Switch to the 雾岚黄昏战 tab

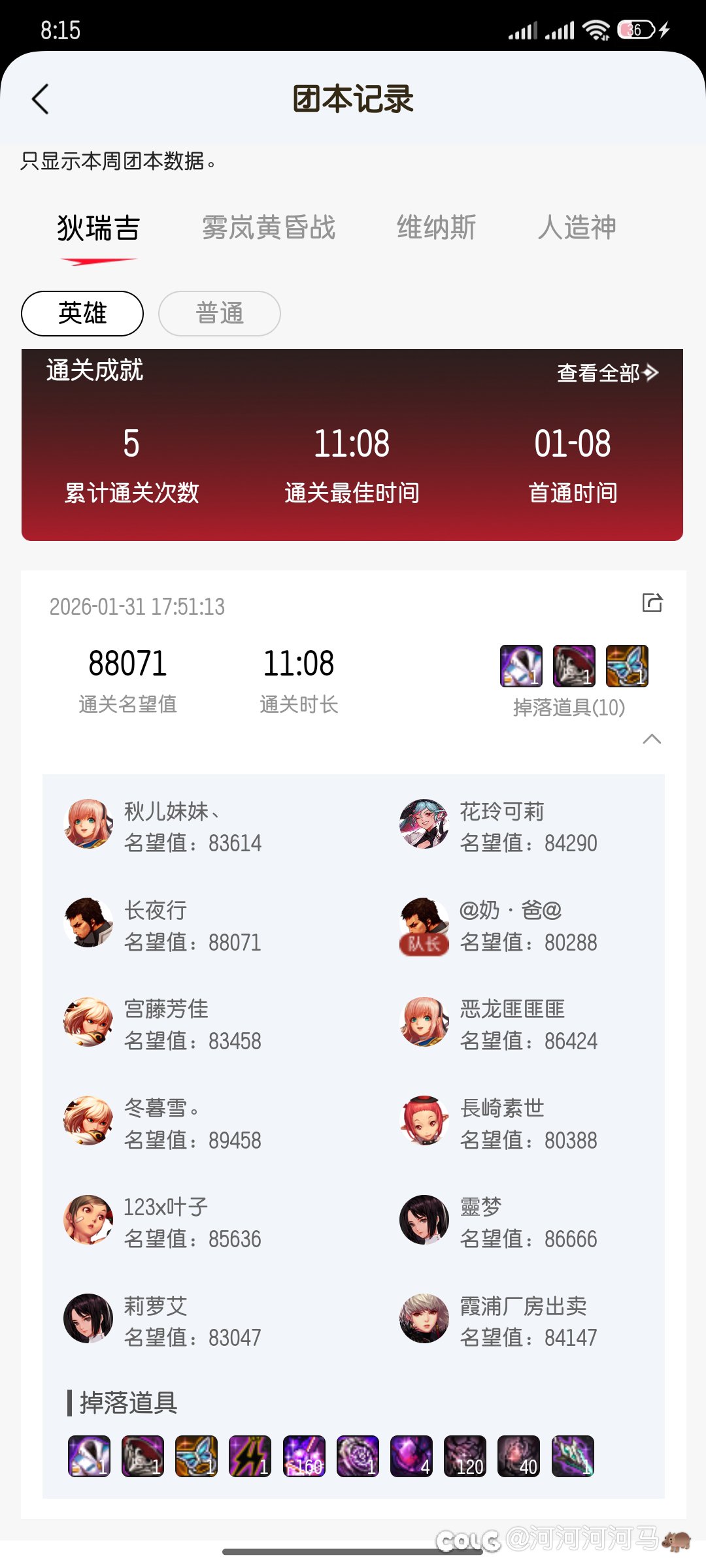[268, 228]
